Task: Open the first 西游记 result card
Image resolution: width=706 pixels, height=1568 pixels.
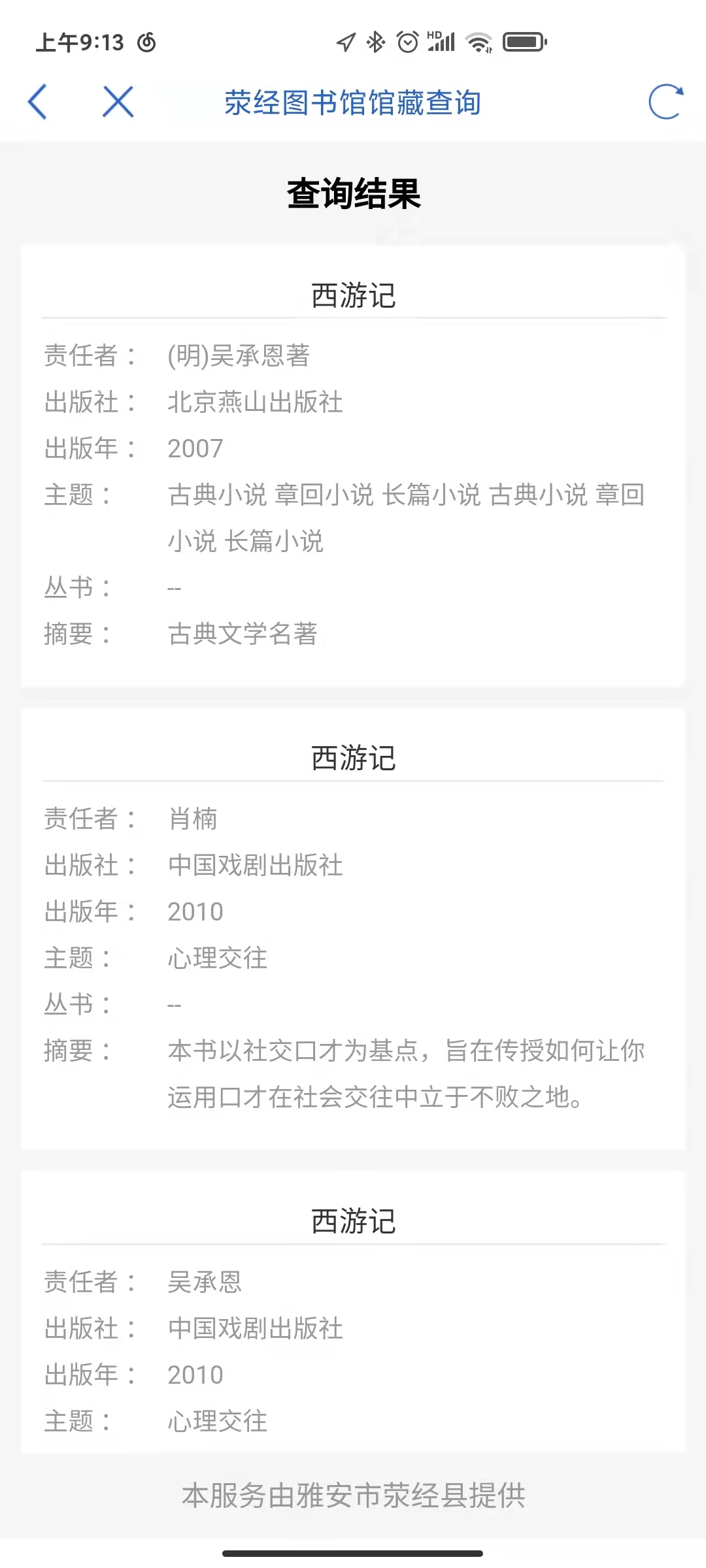Action: coord(353,295)
